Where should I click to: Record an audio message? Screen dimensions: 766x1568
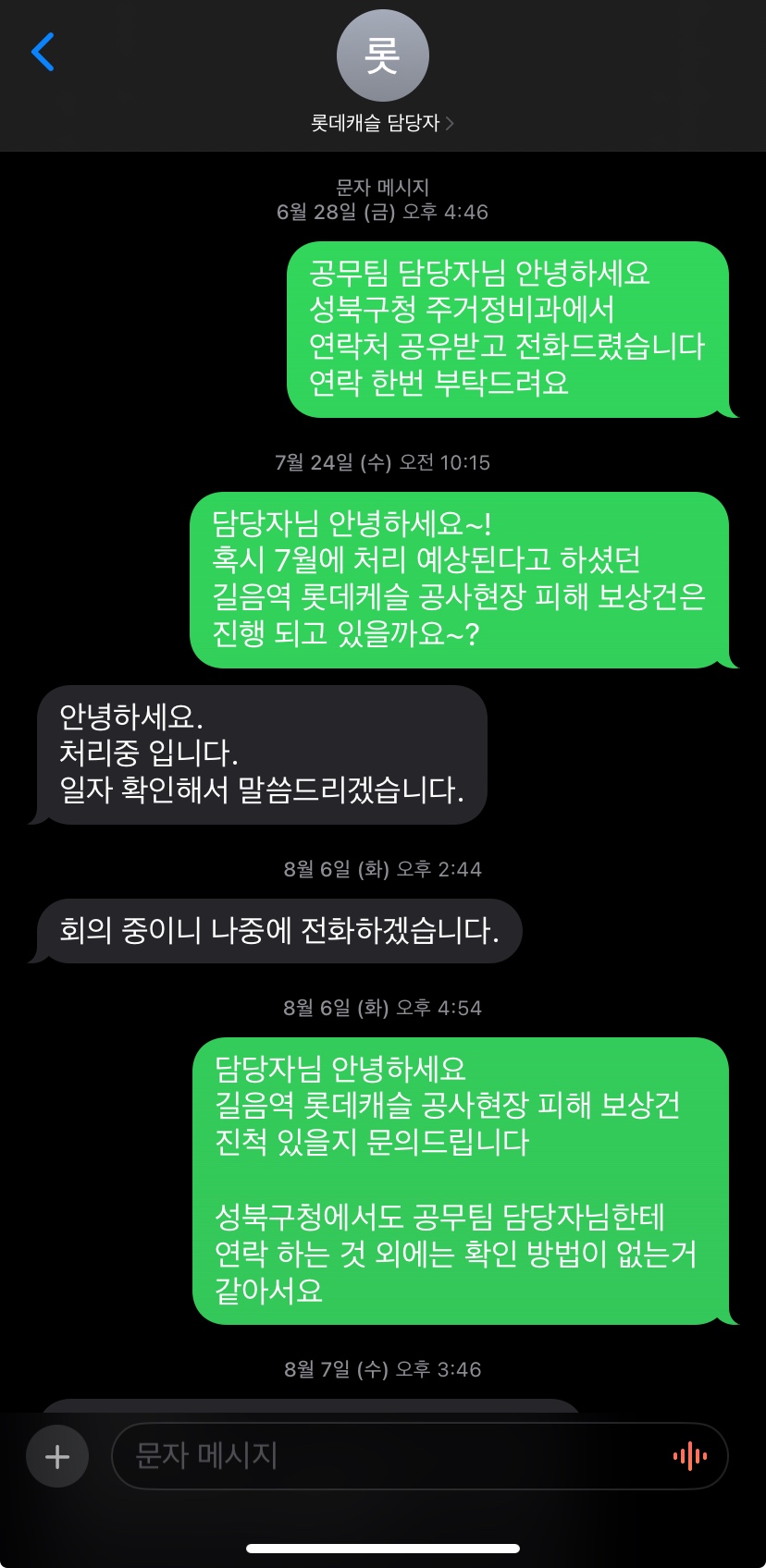pyautogui.click(x=689, y=1457)
